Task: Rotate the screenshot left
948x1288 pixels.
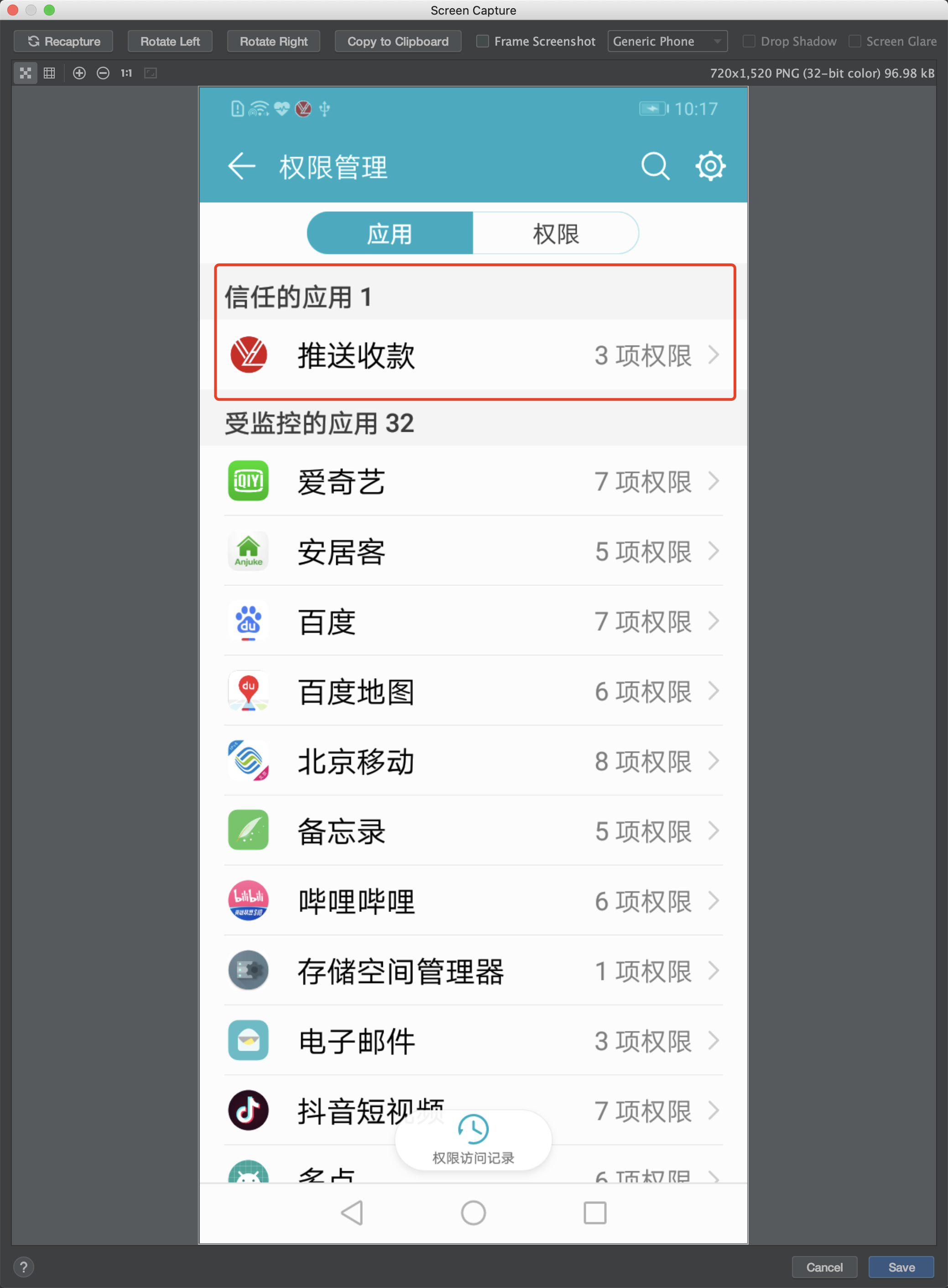Action: 170,42
